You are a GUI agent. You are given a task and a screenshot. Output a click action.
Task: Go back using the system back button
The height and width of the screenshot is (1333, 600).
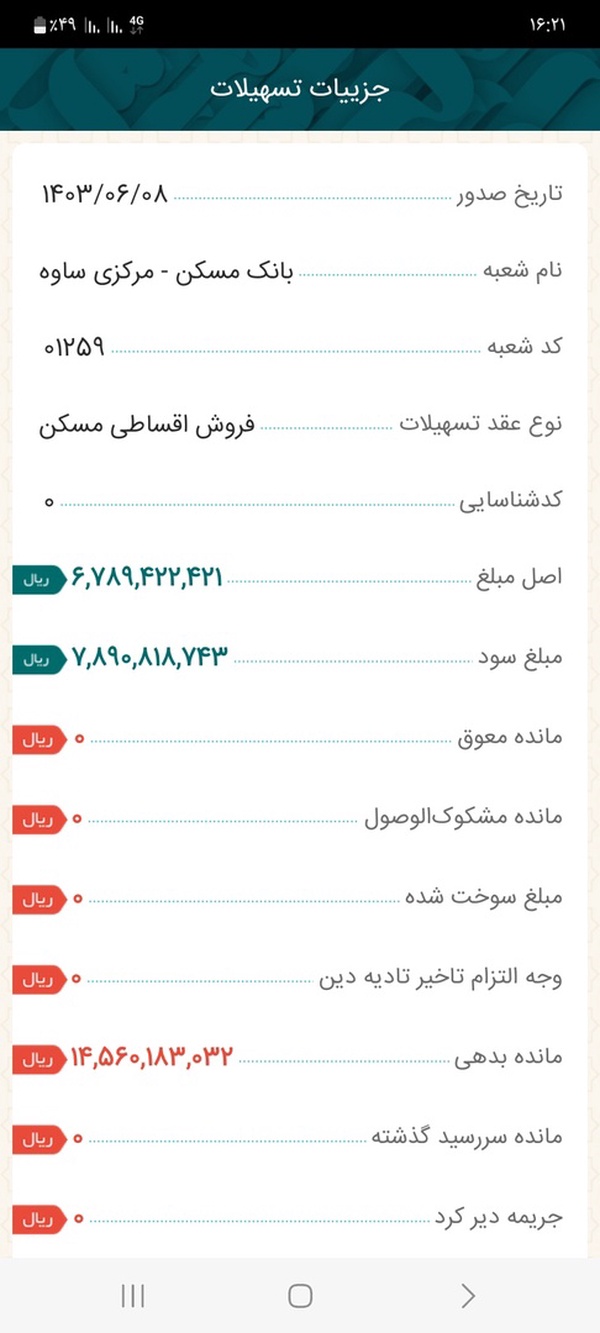click(468, 1296)
